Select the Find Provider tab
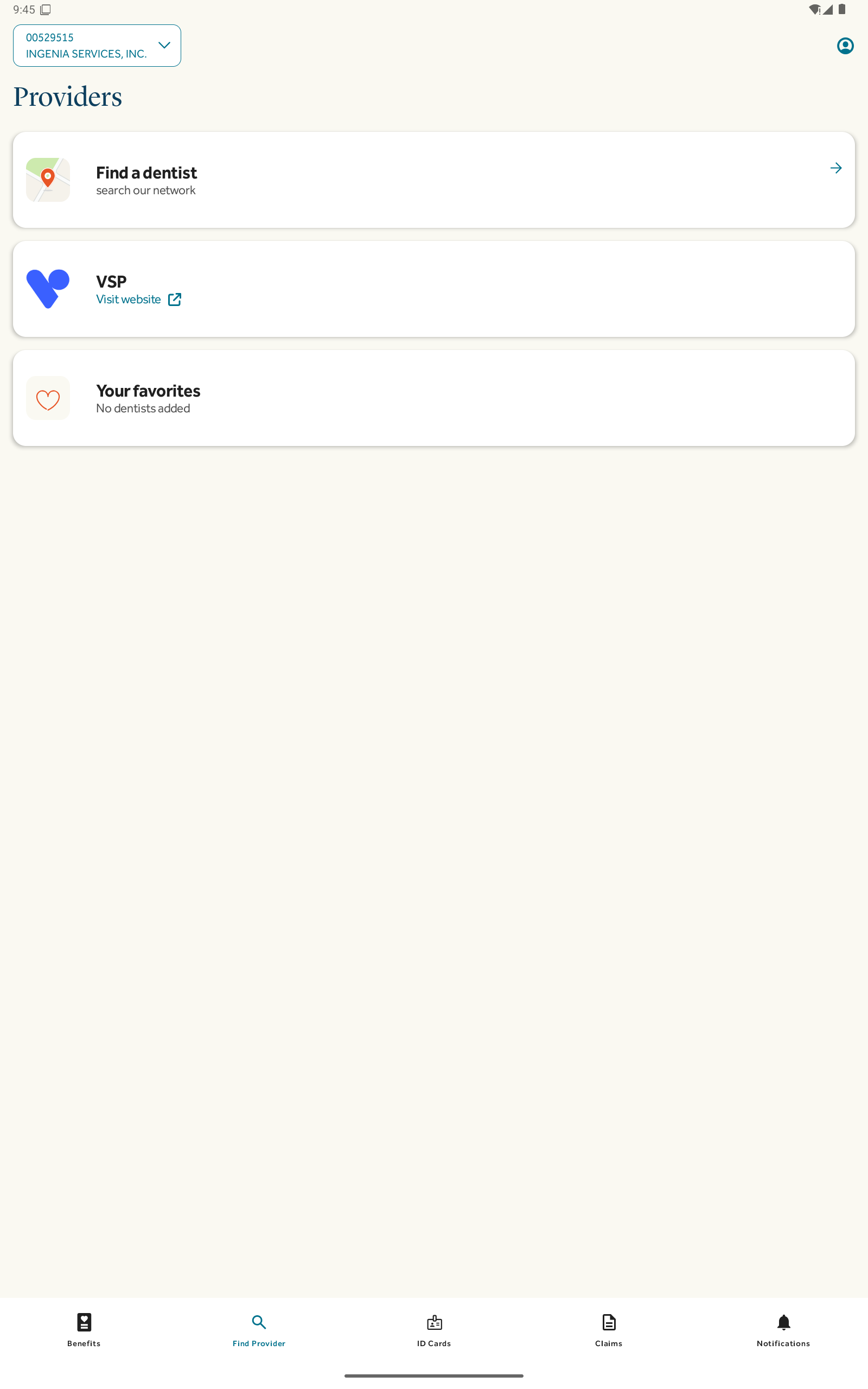Screen dimensions: 868x1389 (x=259, y=1329)
